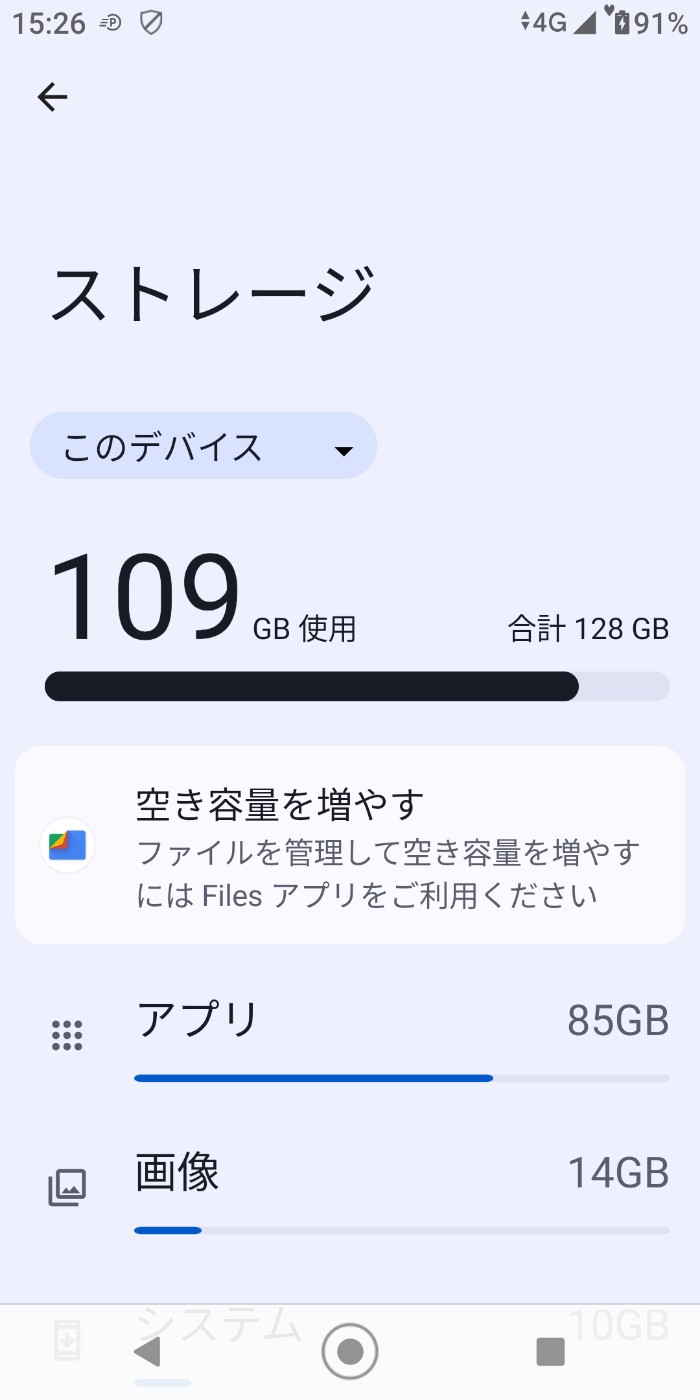
Task: Expand the このデバイス storage dropdown
Action: tap(203, 446)
